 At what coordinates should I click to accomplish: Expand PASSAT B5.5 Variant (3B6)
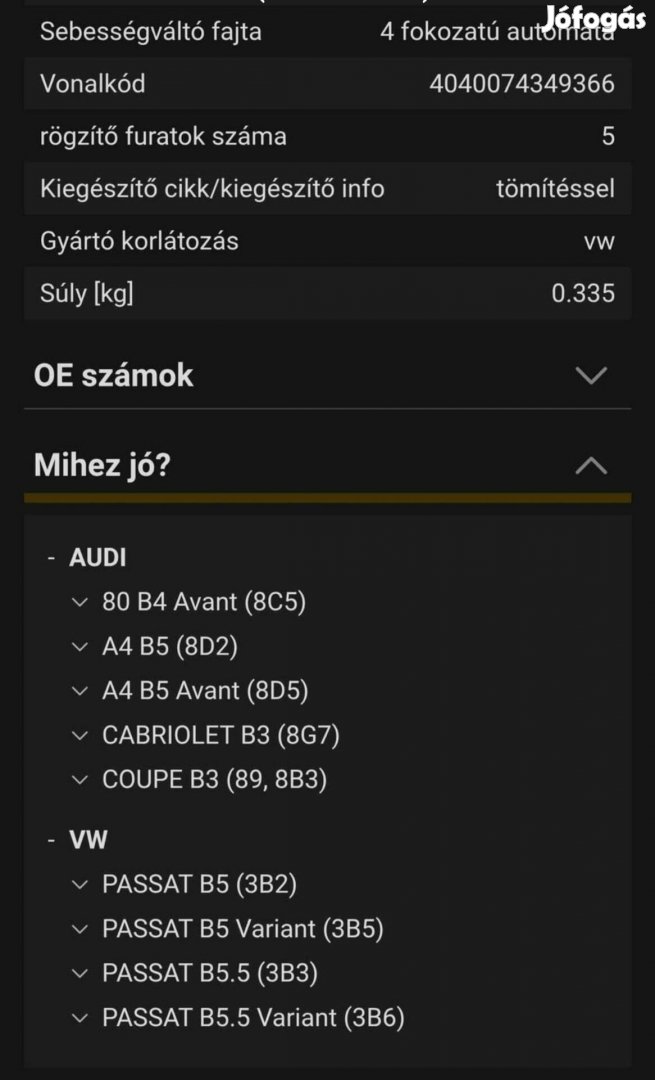81,1018
